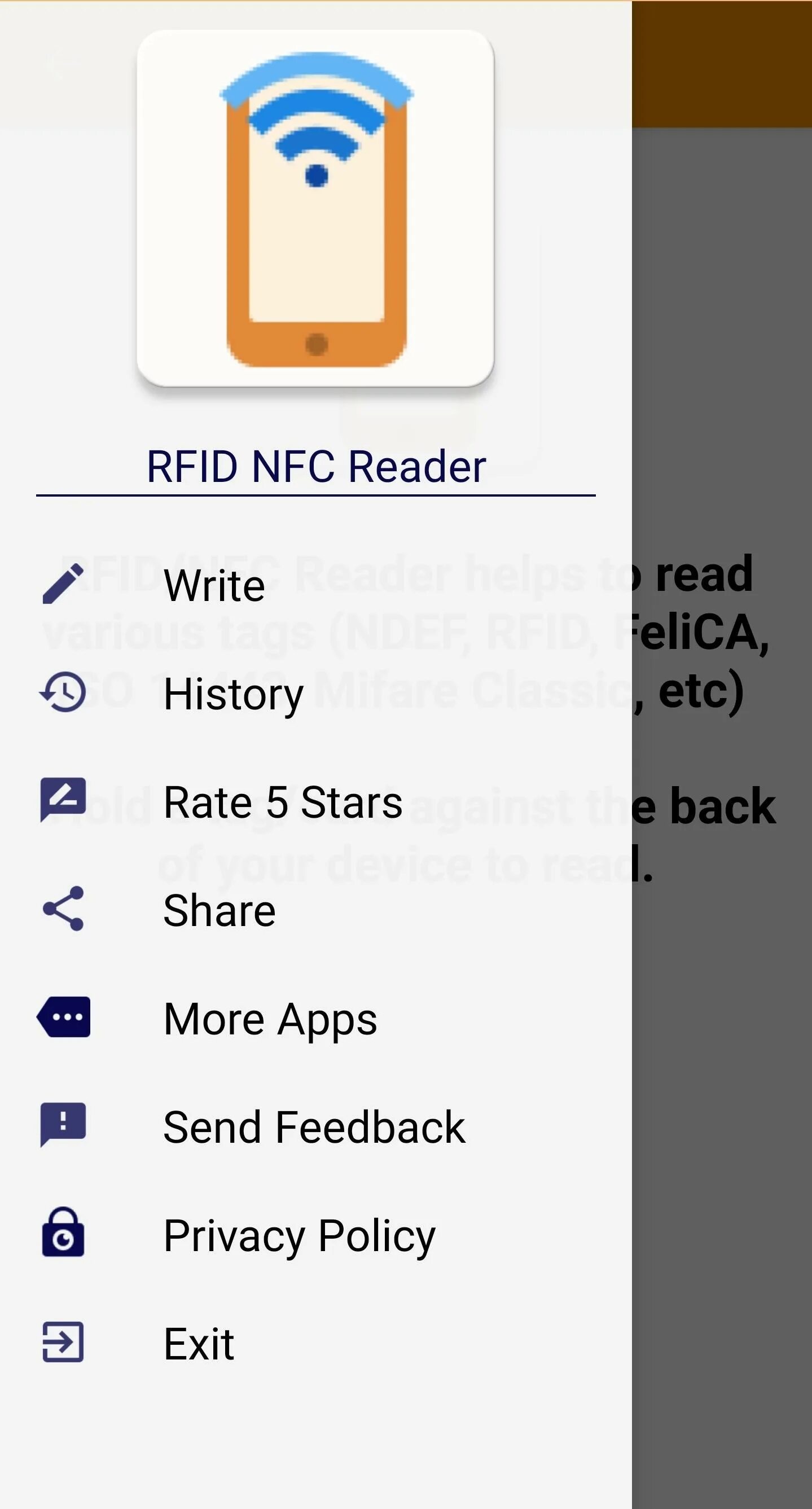This screenshot has height=1509, width=812.
Task: Open scan History
Action: click(x=316, y=693)
